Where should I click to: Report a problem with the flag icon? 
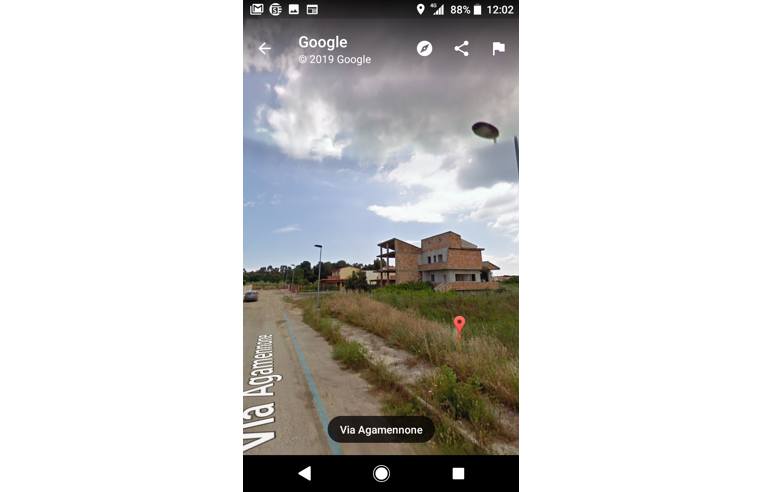498,48
